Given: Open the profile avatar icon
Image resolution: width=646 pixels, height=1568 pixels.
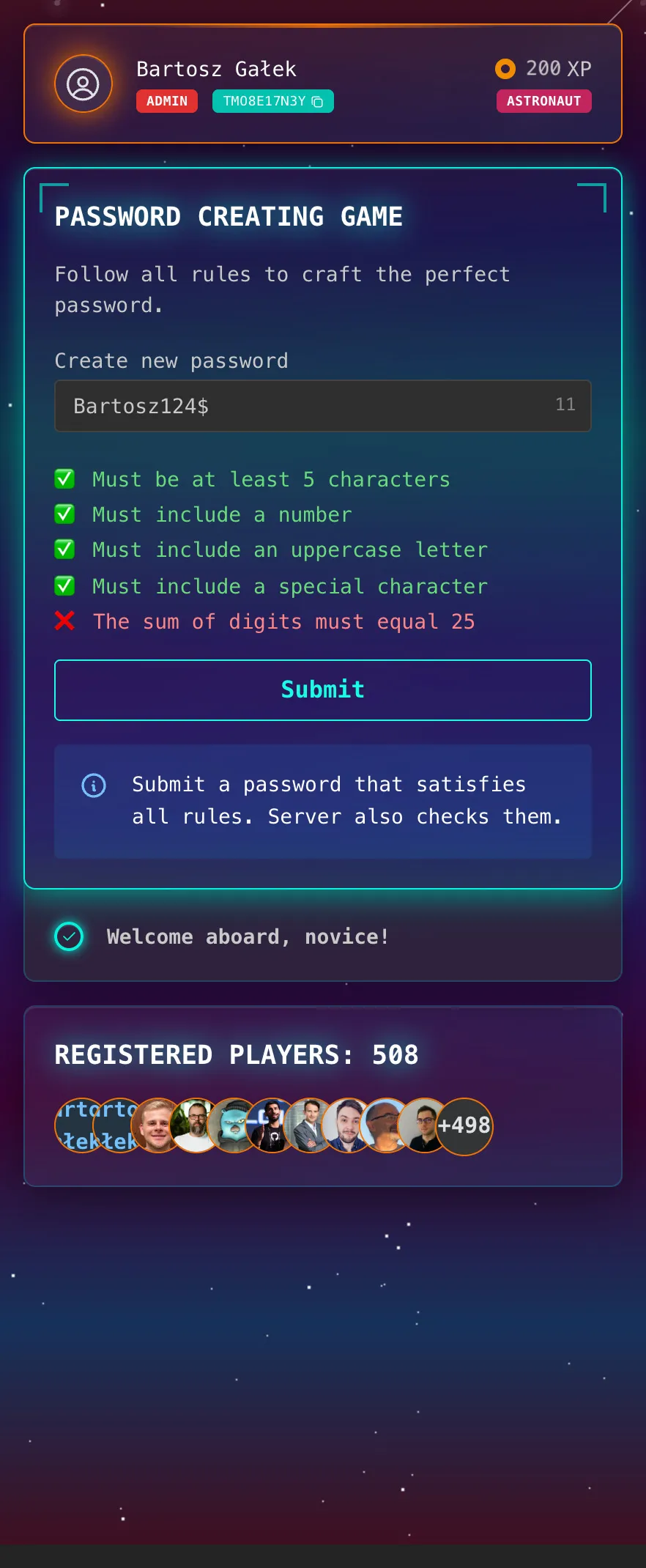Looking at the screenshot, I should (x=83, y=84).
